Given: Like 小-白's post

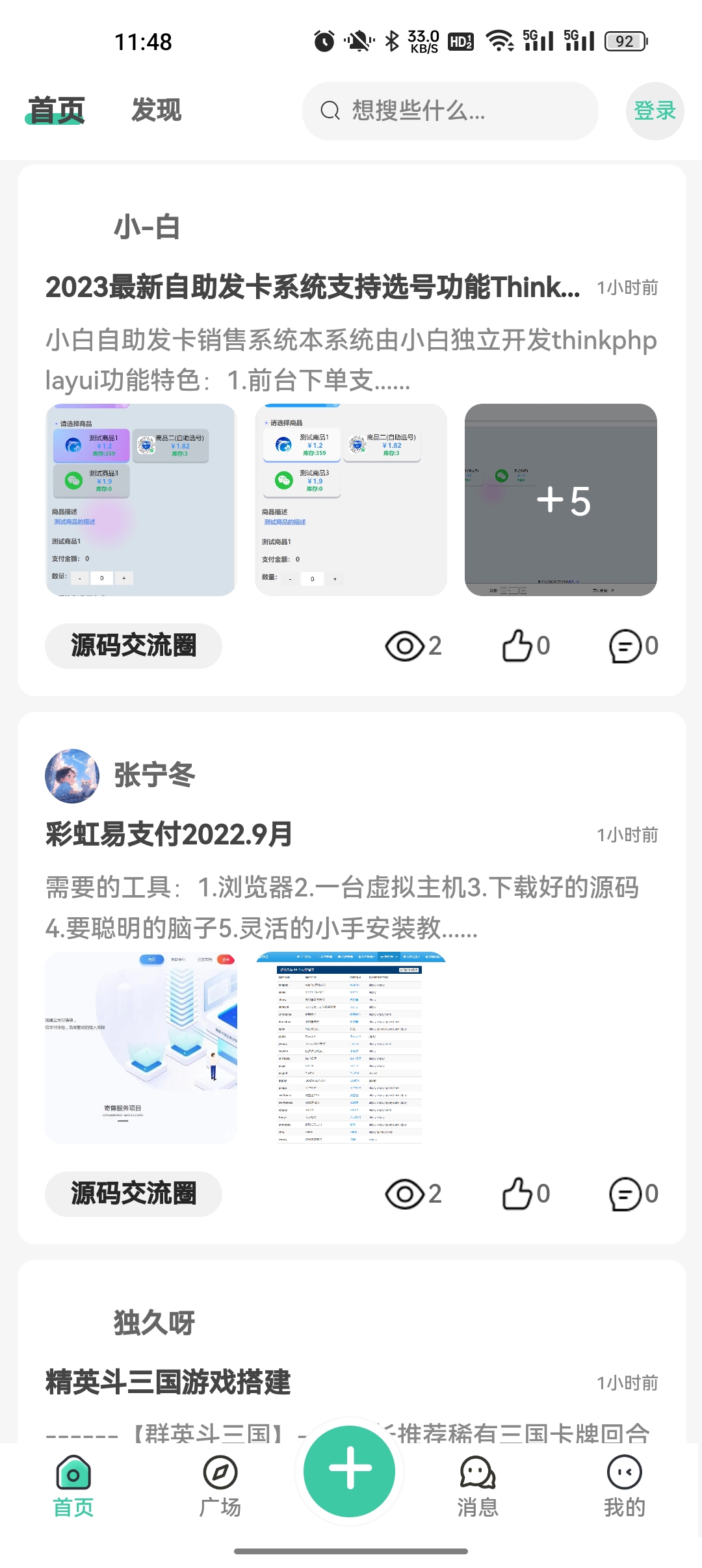Looking at the screenshot, I should pos(525,646).
